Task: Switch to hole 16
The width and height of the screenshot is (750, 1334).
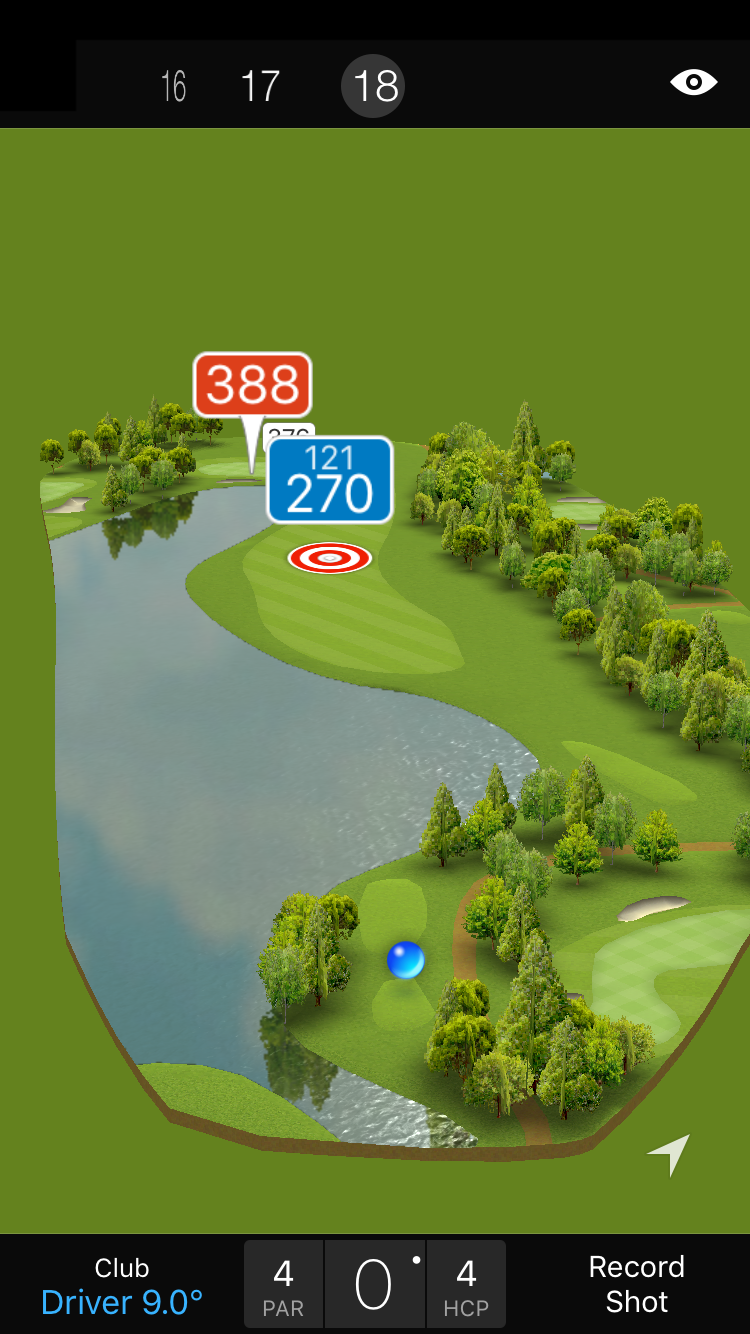Action: click(x=174, y=86)
